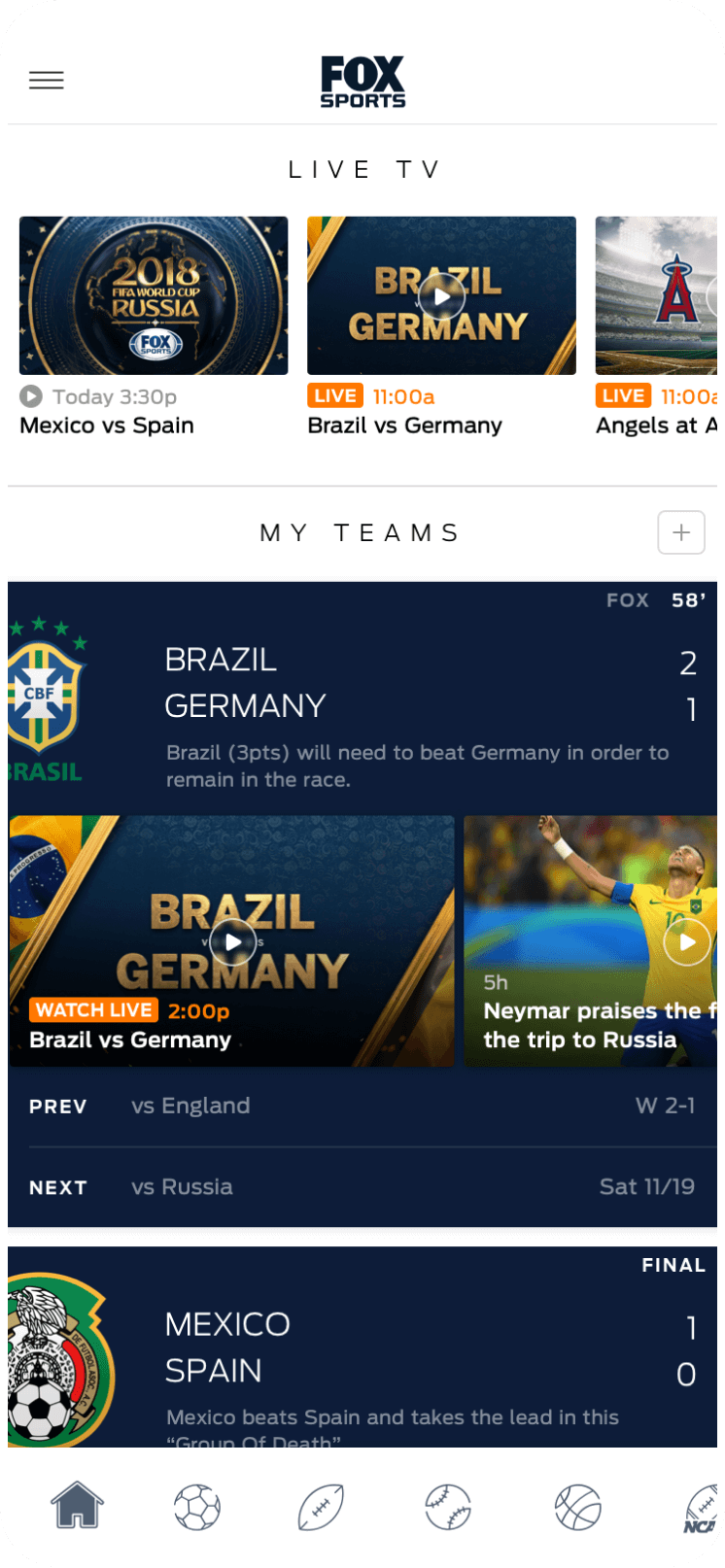Add a team with the plus button
725x1568 pixels.
coord(681,532)
